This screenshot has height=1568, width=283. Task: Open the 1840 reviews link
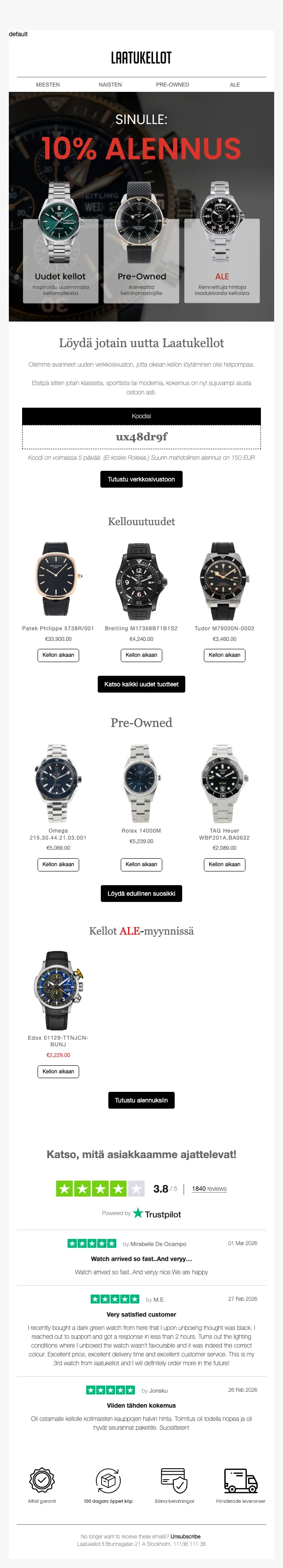click(209, 1188)
